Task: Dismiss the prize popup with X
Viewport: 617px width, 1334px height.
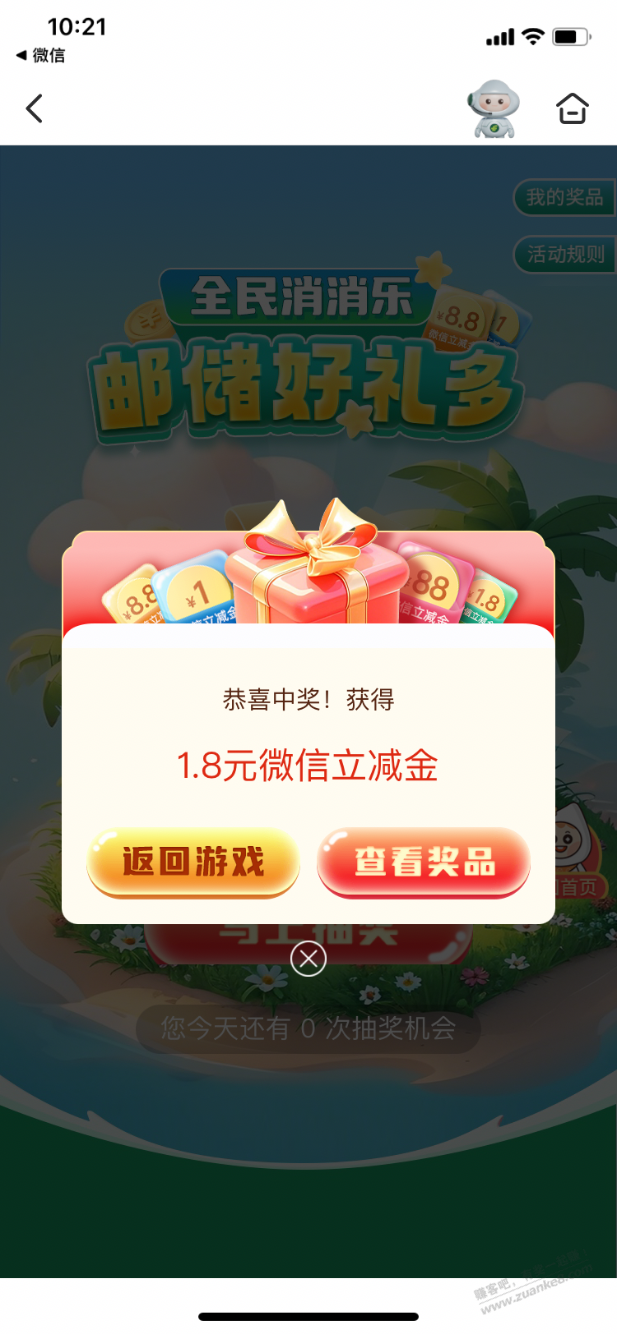Action: coord(308,959)
